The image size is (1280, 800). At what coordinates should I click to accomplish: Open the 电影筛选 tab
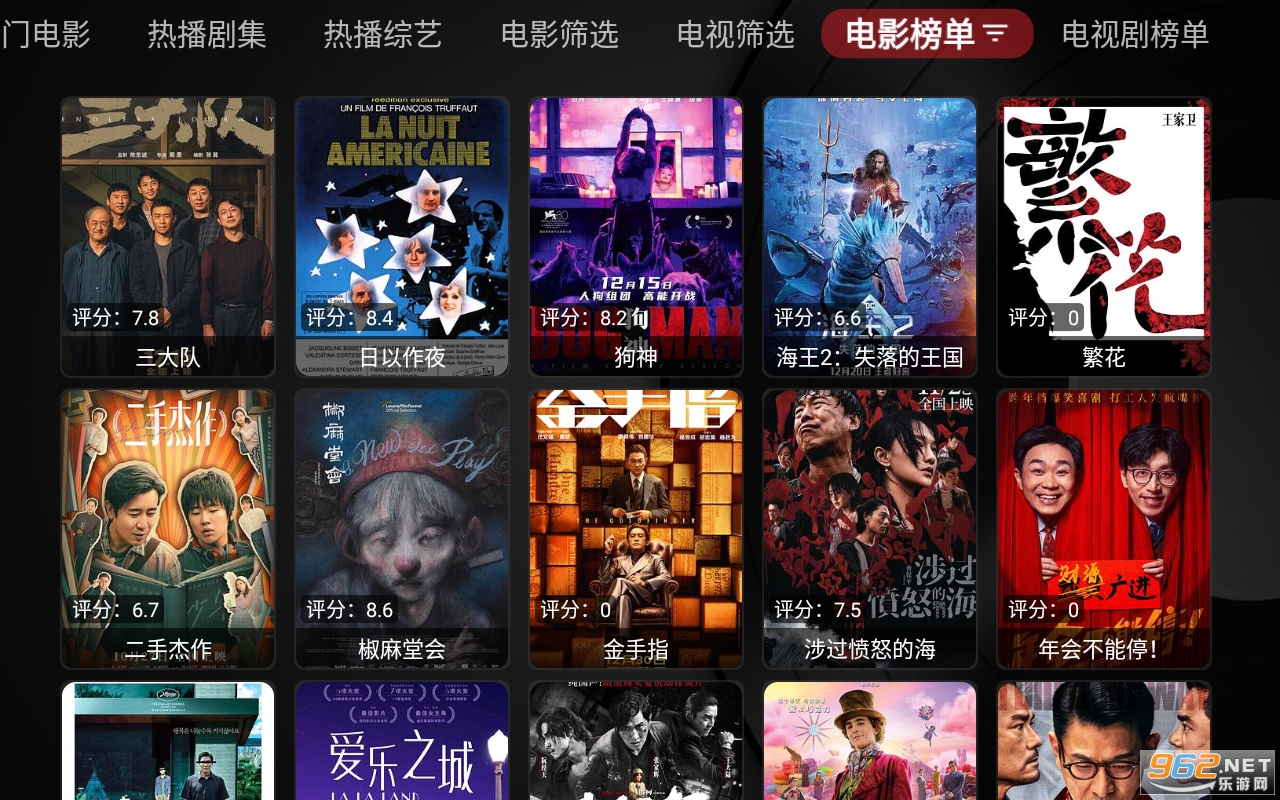click(x=560, y=35)
